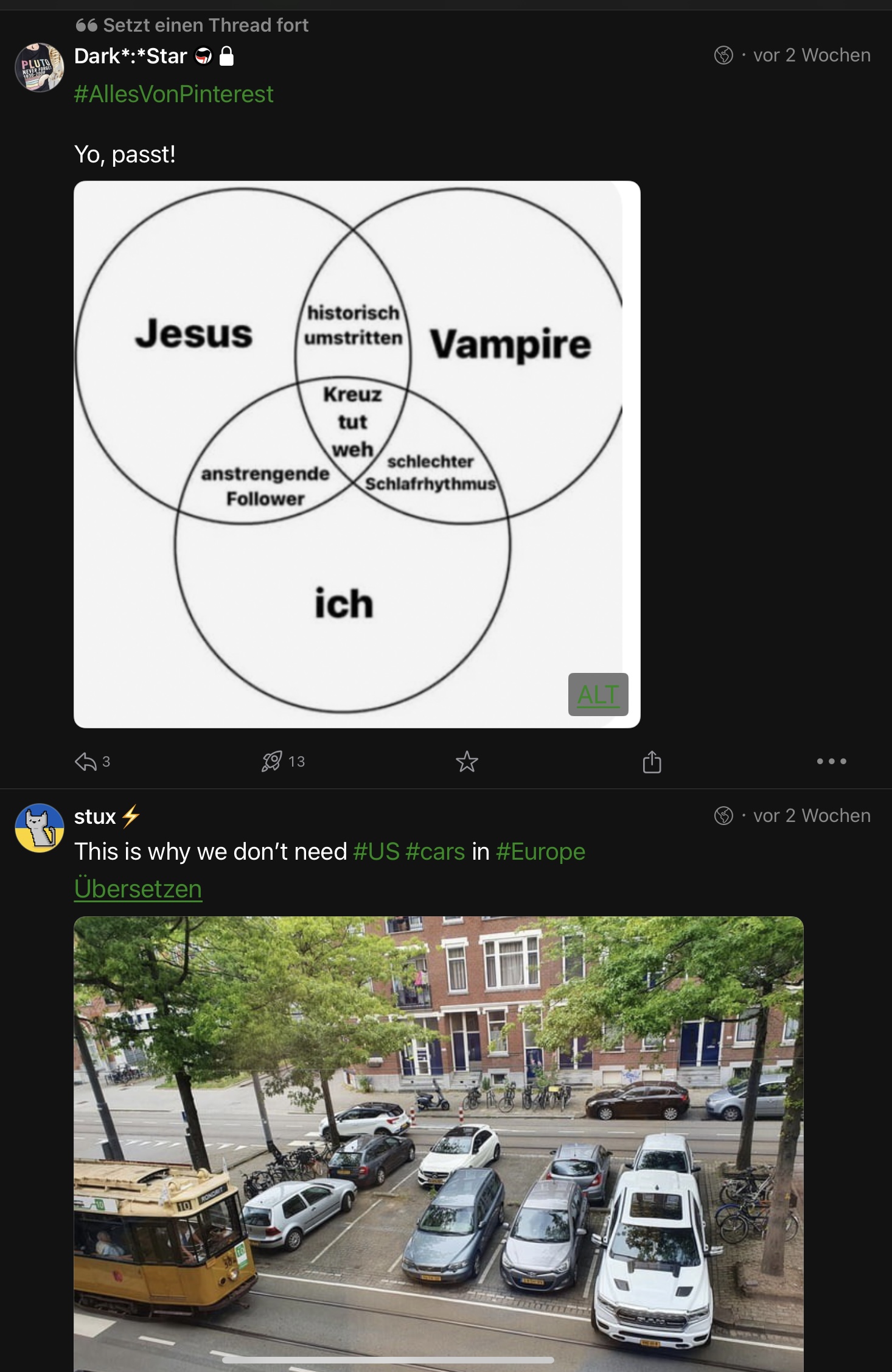Show ALT text of the Venn diagram
Screen dimensions: 892x1372
598,694
